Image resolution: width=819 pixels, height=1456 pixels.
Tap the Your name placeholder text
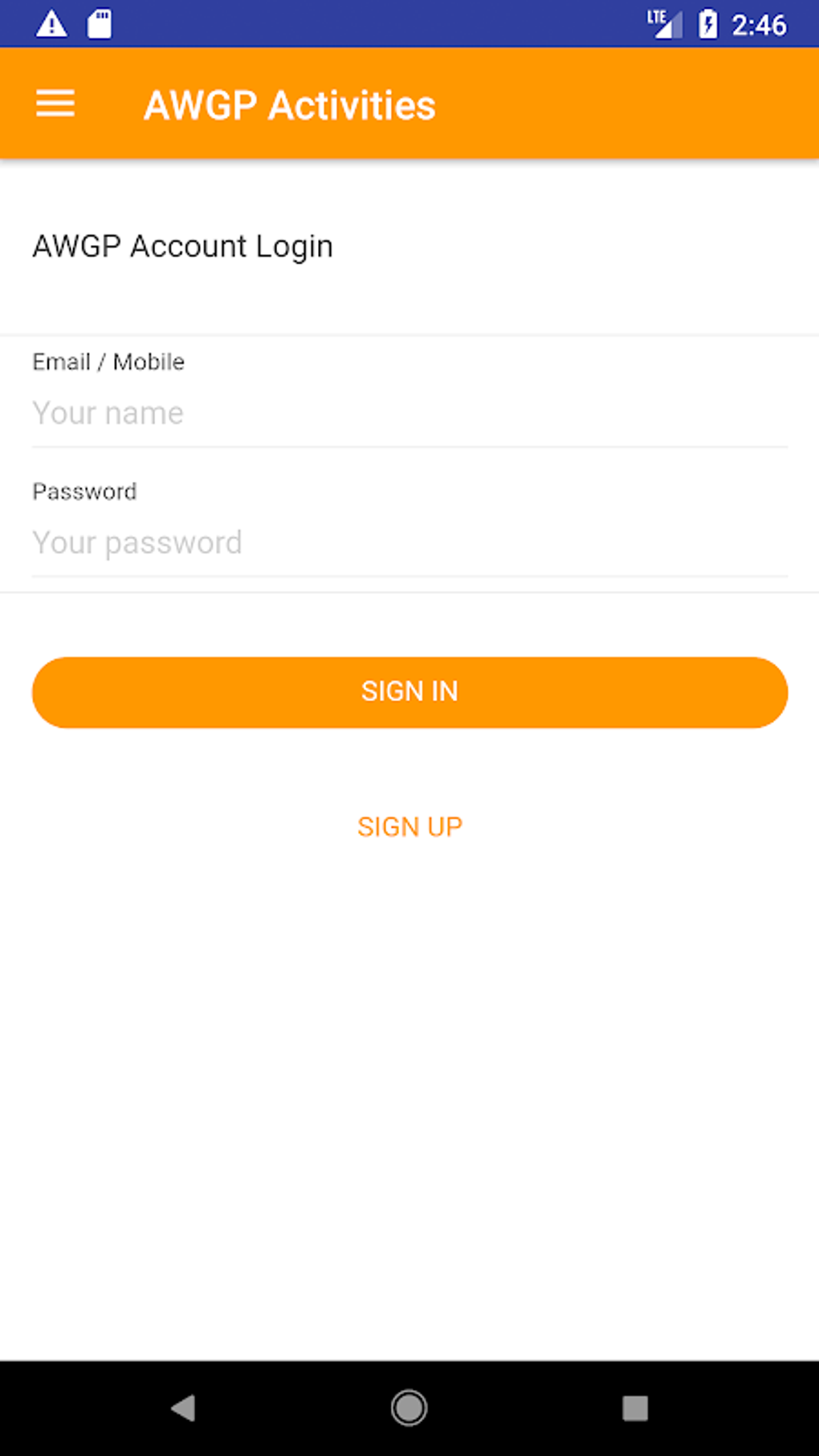[x=107, y=413]
